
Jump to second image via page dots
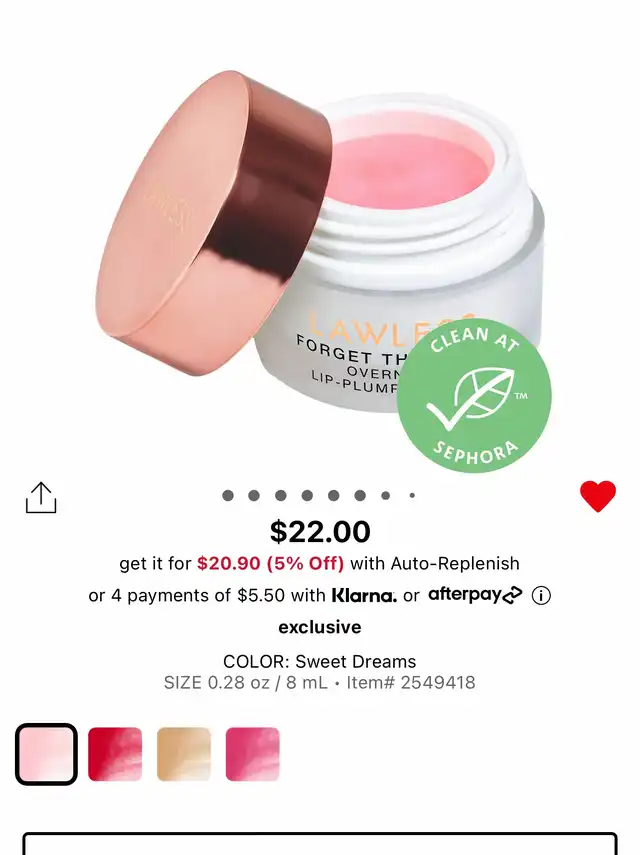(254, 495)
